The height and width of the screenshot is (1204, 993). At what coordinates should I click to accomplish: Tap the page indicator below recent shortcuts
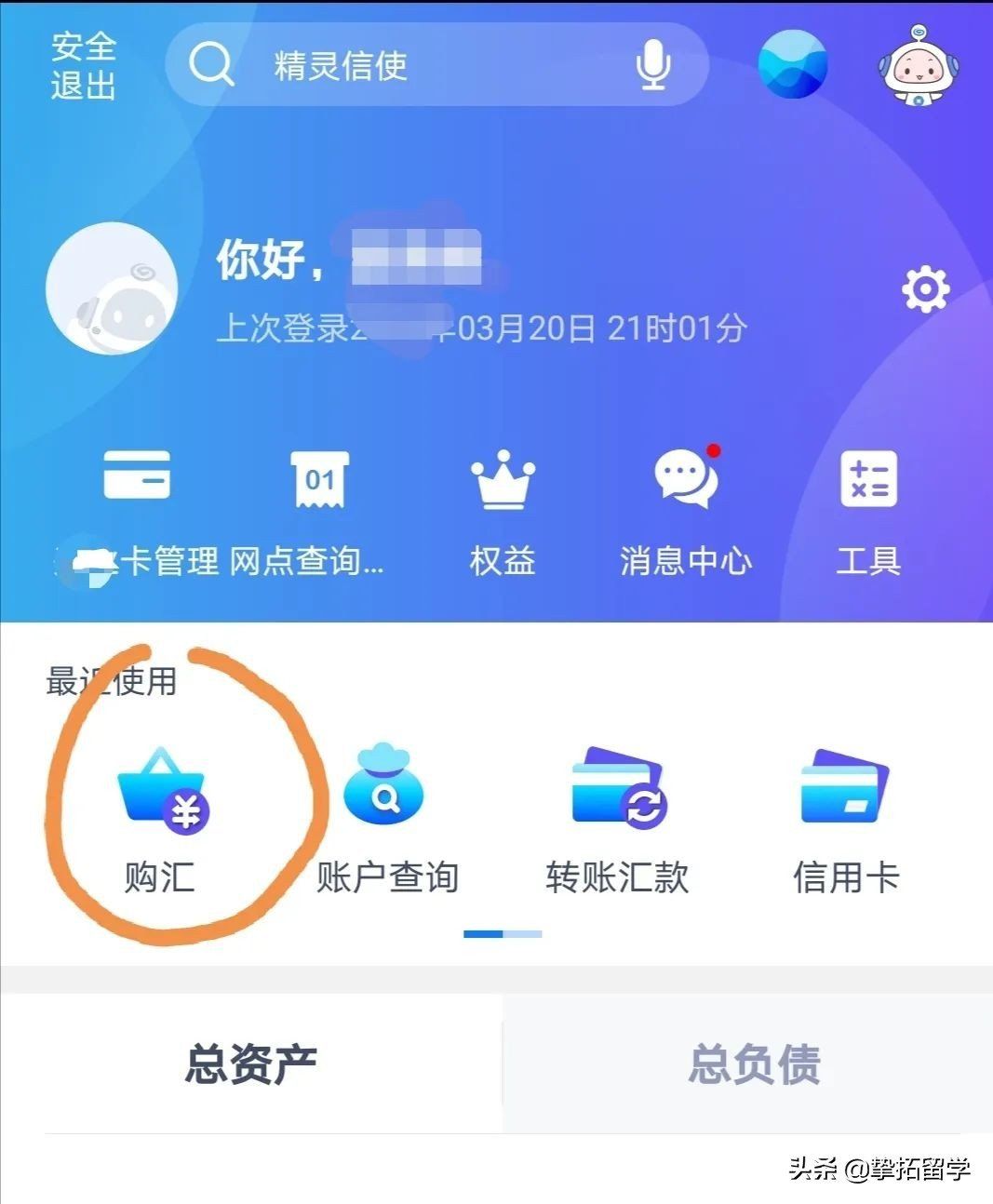(x=503, y=933)
